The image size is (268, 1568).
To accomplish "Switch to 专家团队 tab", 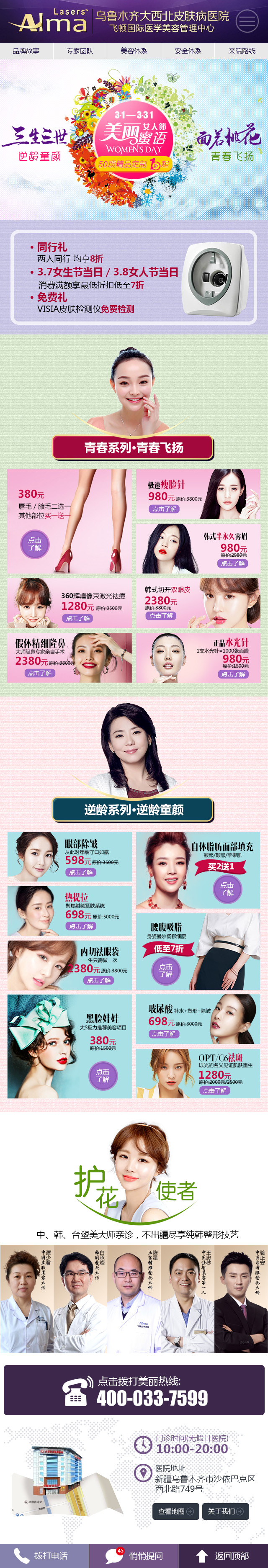I will pos(80,51).
